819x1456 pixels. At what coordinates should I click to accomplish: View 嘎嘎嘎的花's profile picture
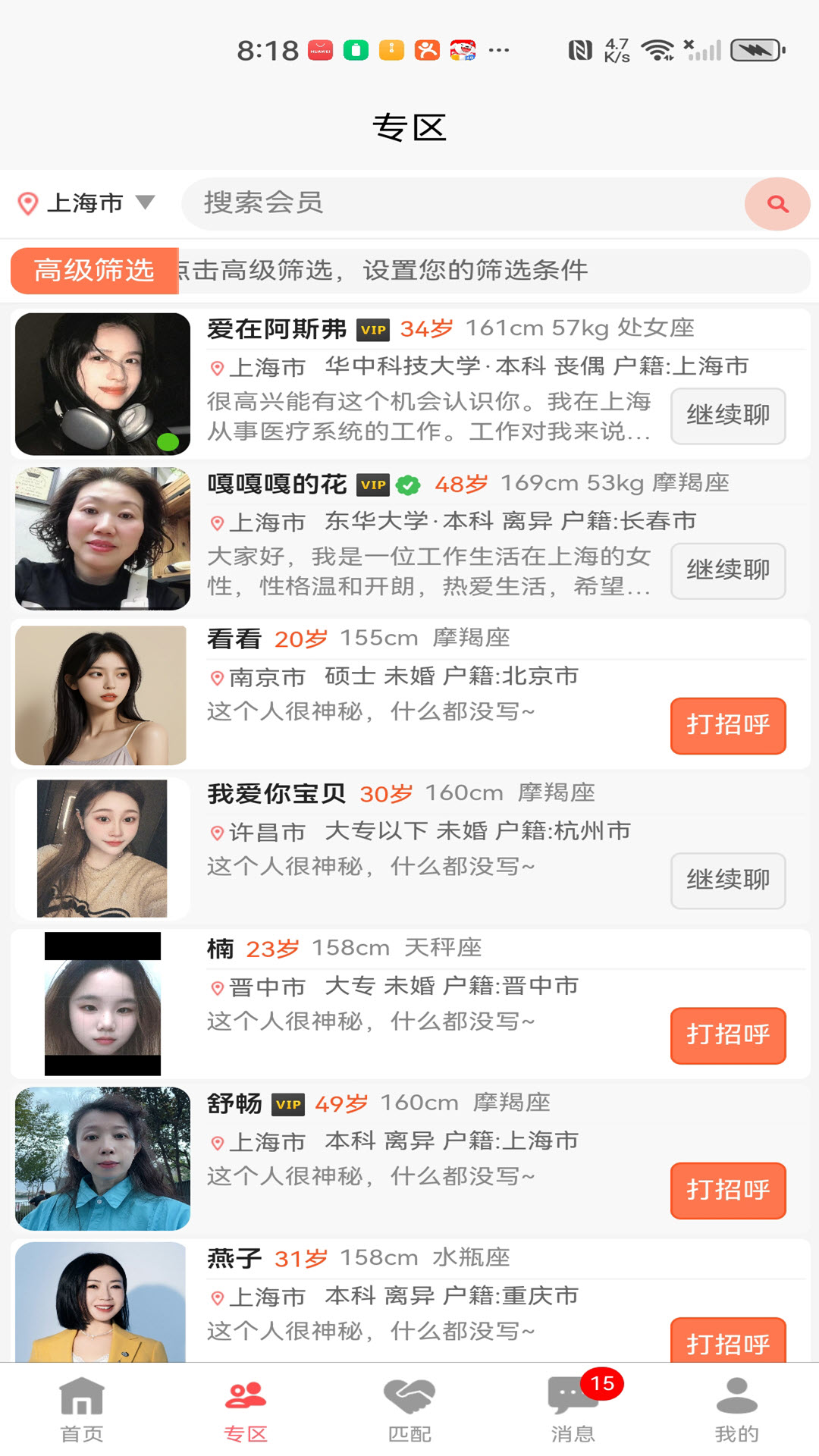102,538
